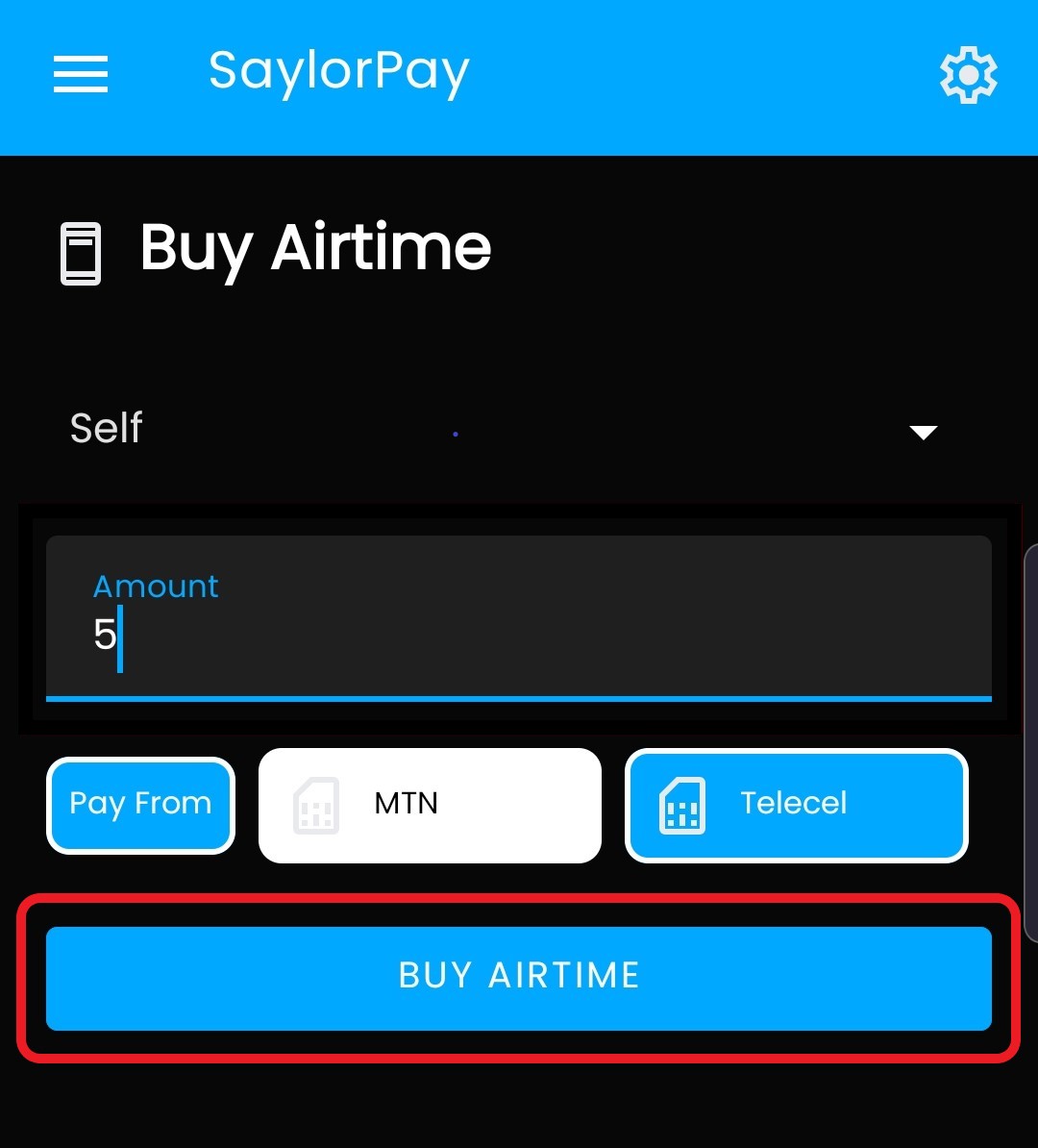The width and height of the screenshot is (1038, 1148).
Task: Focus the Amount input field
Action: click(x=518, y=618)
